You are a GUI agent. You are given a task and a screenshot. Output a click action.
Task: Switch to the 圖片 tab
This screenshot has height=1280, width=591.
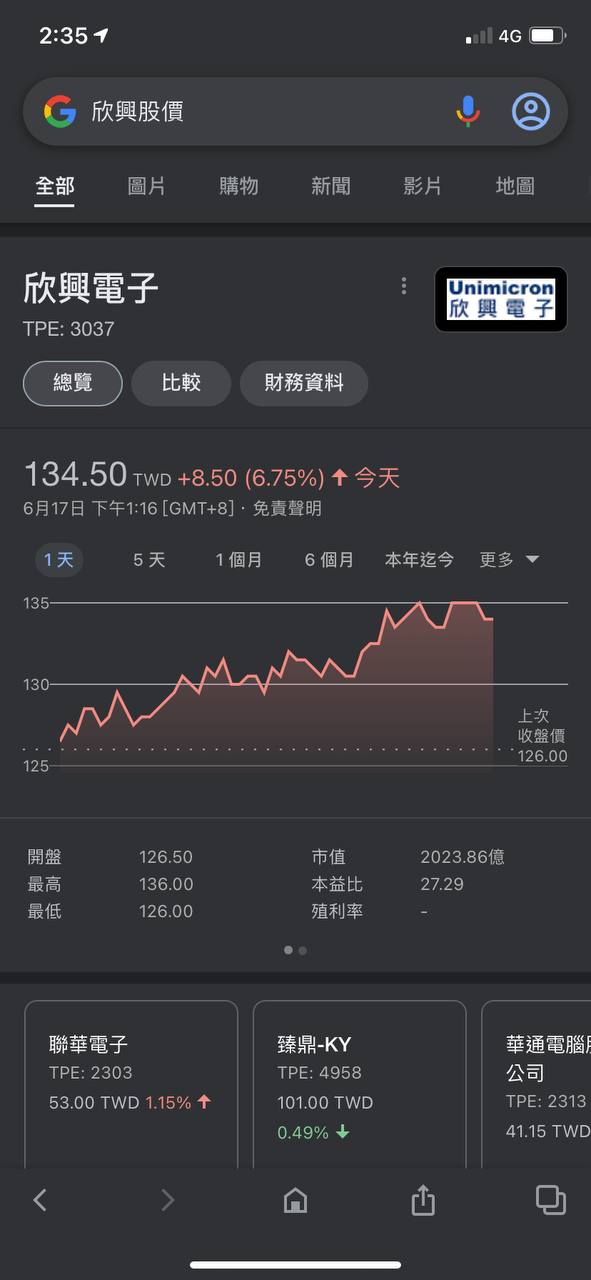coord(147,186)
